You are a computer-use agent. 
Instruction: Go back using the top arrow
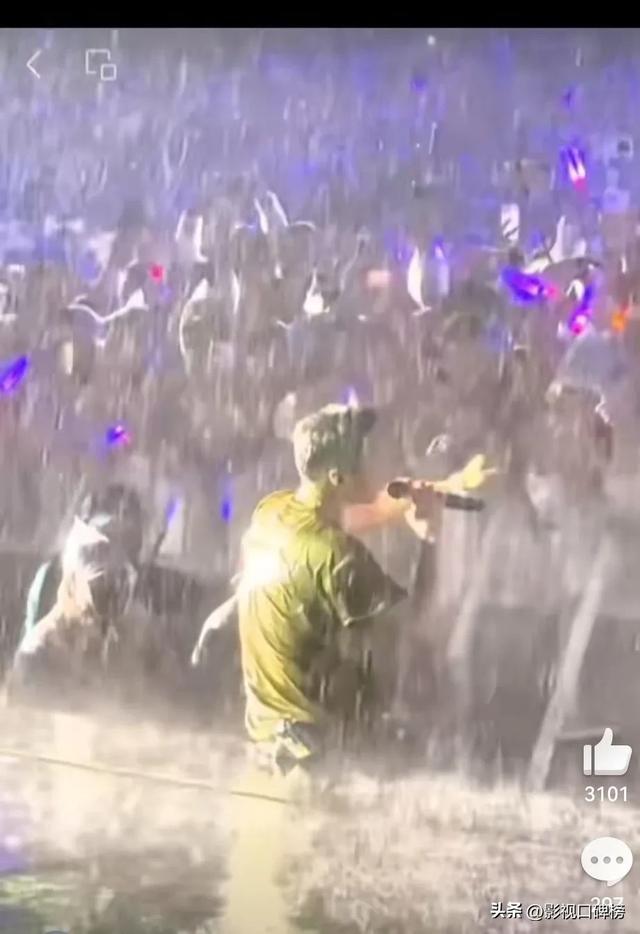[x=34, y=65]
